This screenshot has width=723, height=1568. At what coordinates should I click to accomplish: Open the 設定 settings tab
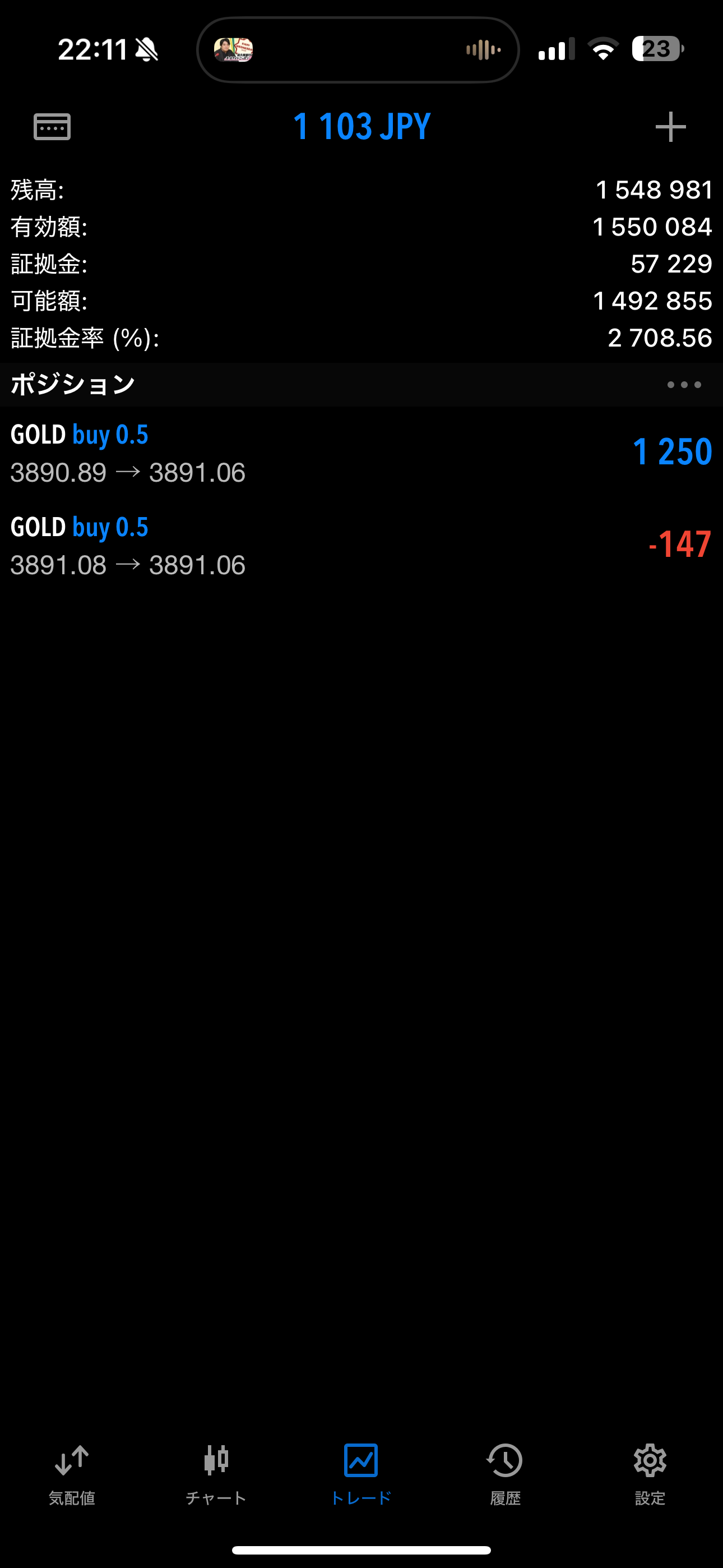pyautogui.click(x=650, y=1473)
